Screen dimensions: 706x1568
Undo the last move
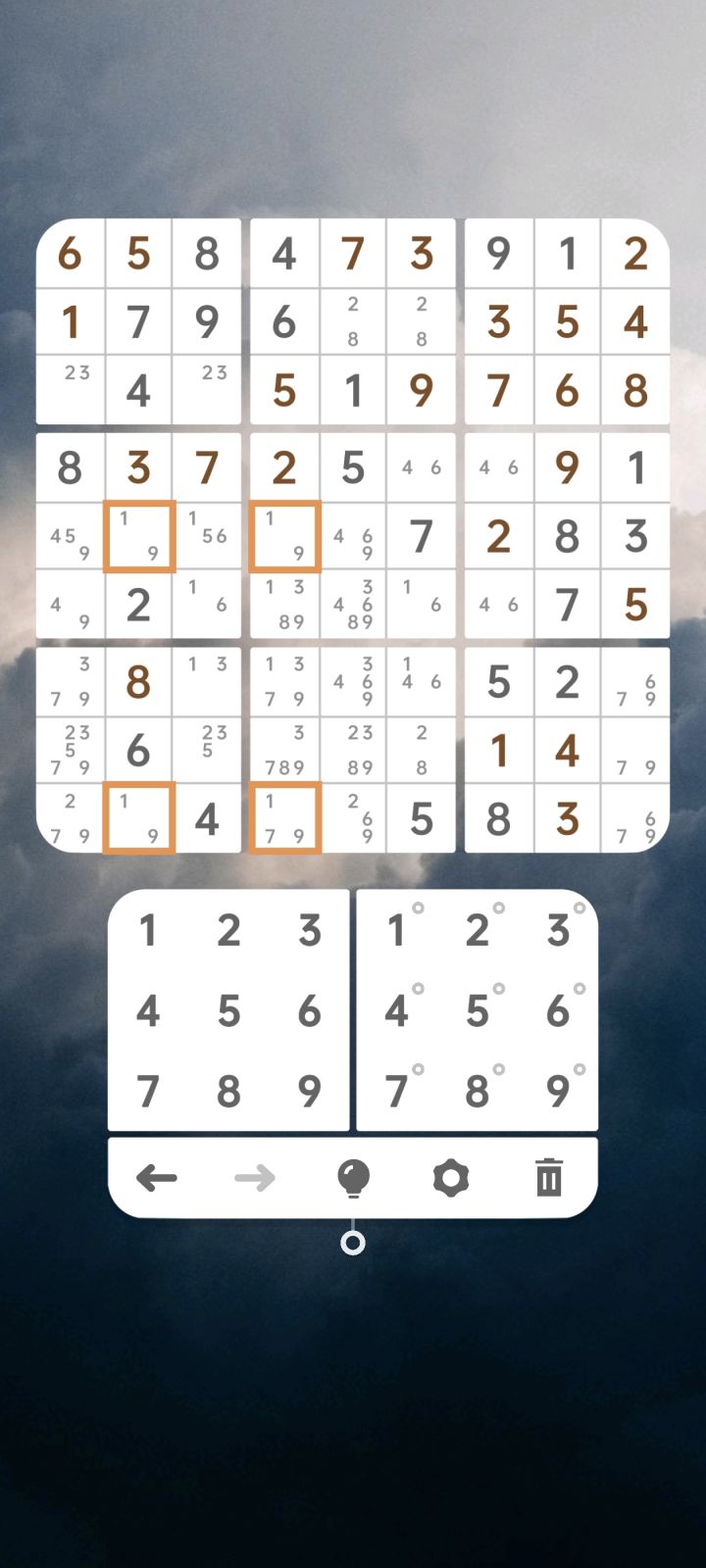[158, 1177]
